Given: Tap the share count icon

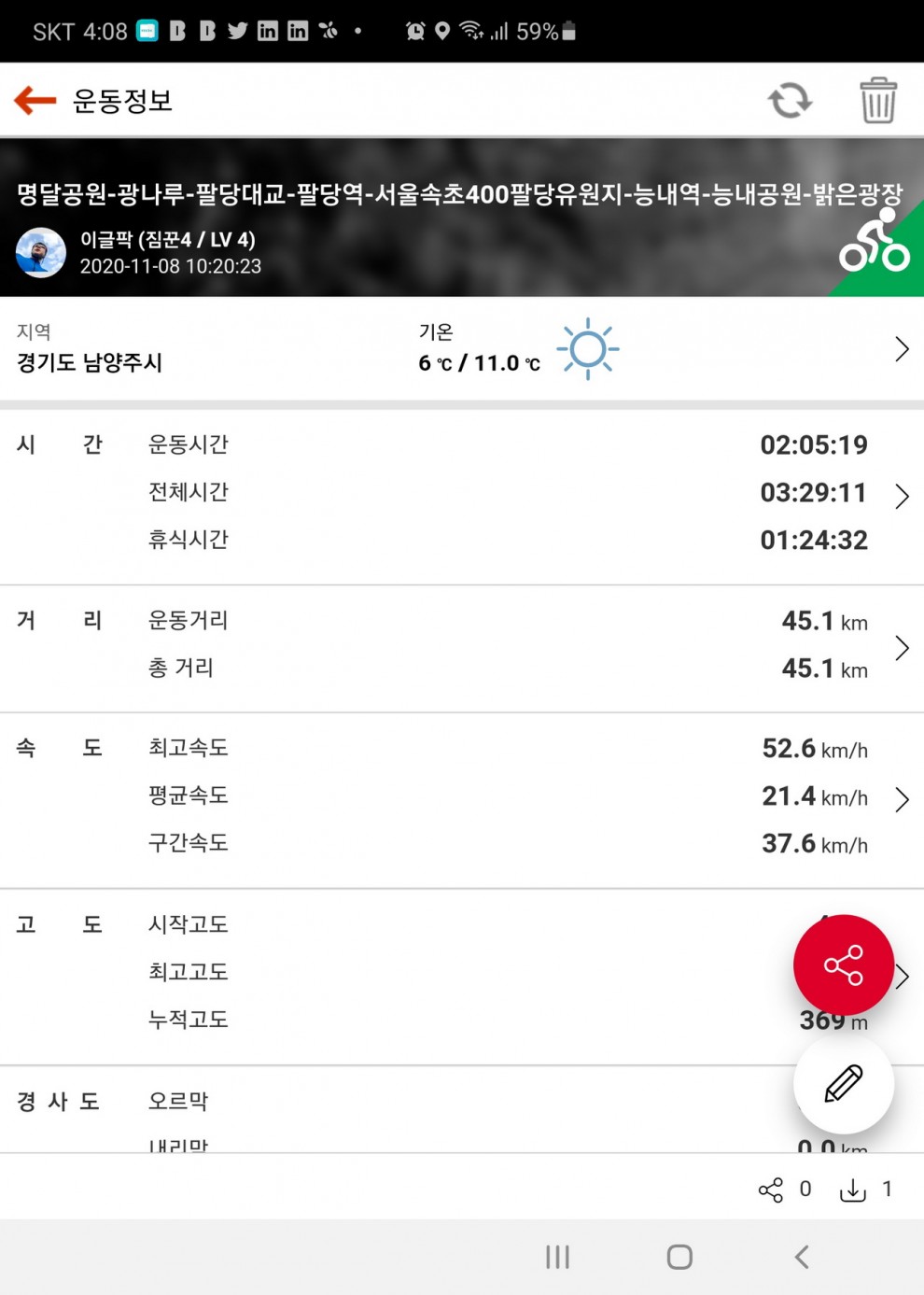Looking at the screenshot, I should [x=771, y=1189].
